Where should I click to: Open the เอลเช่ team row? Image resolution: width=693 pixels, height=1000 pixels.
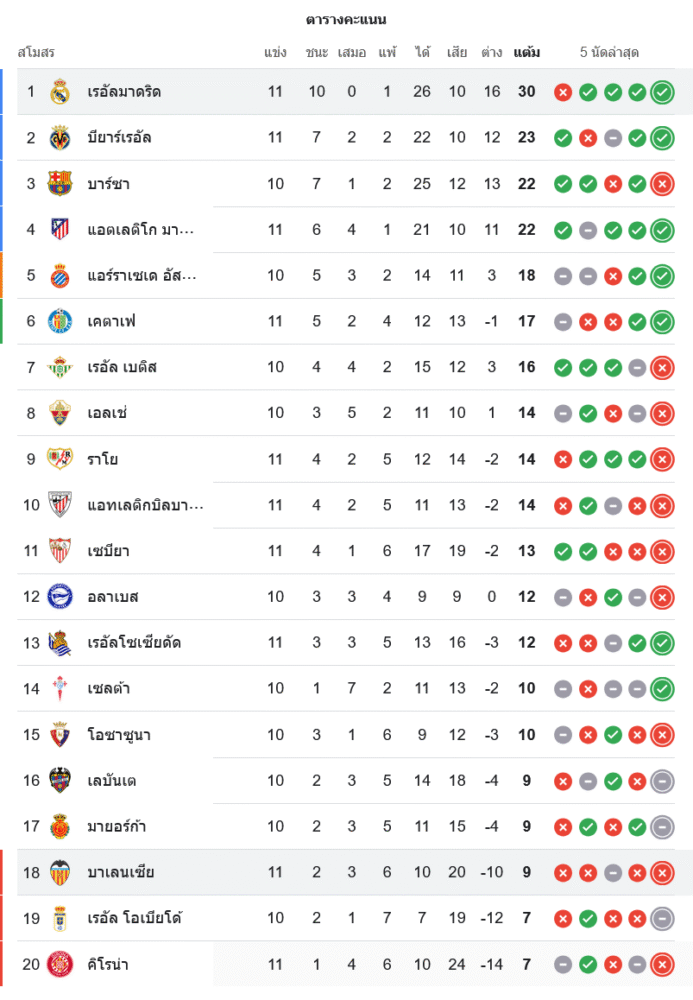tap(107, 413)
